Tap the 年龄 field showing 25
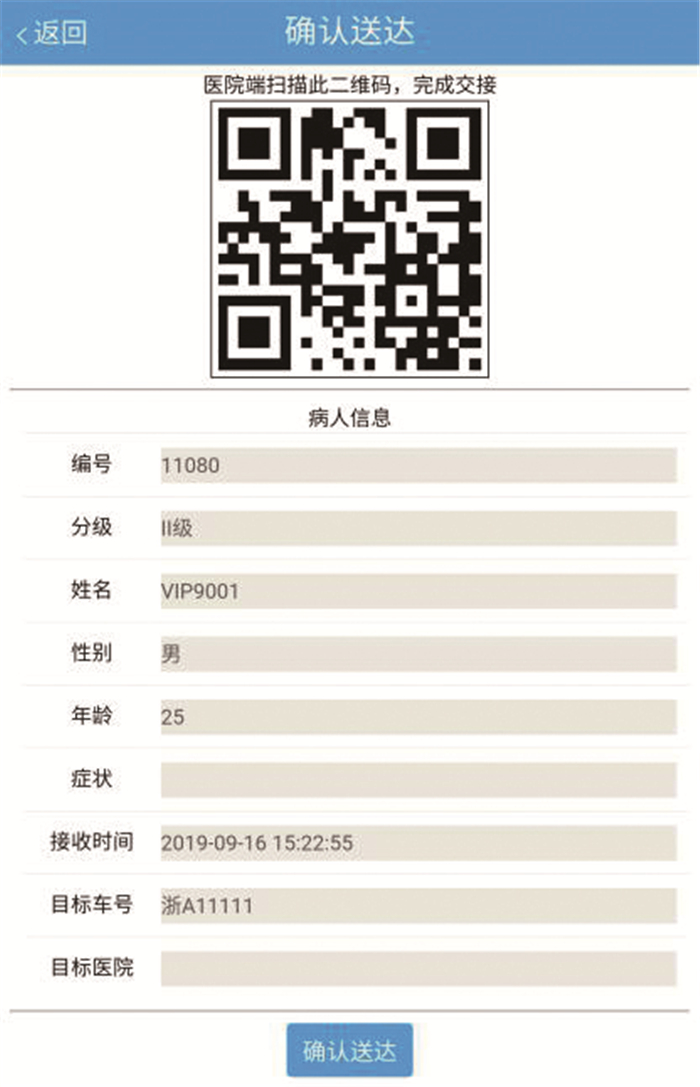 point(418,717)
